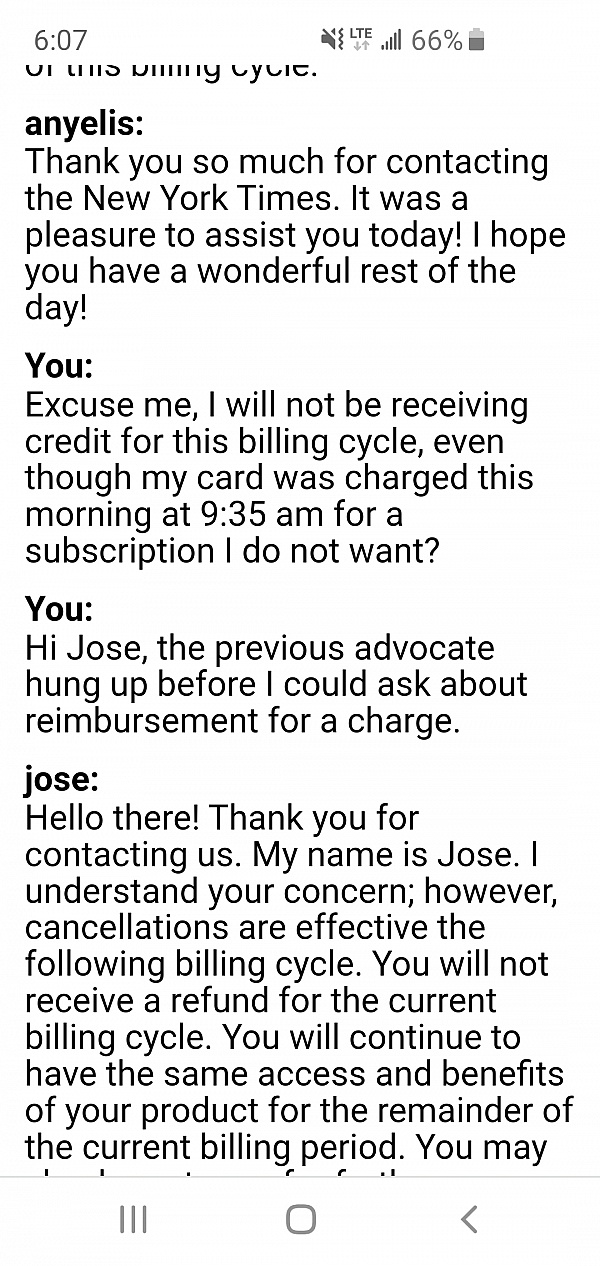Navigate back with the system back arrow
Screen dimensions: 600x1266
(468, 1219)
